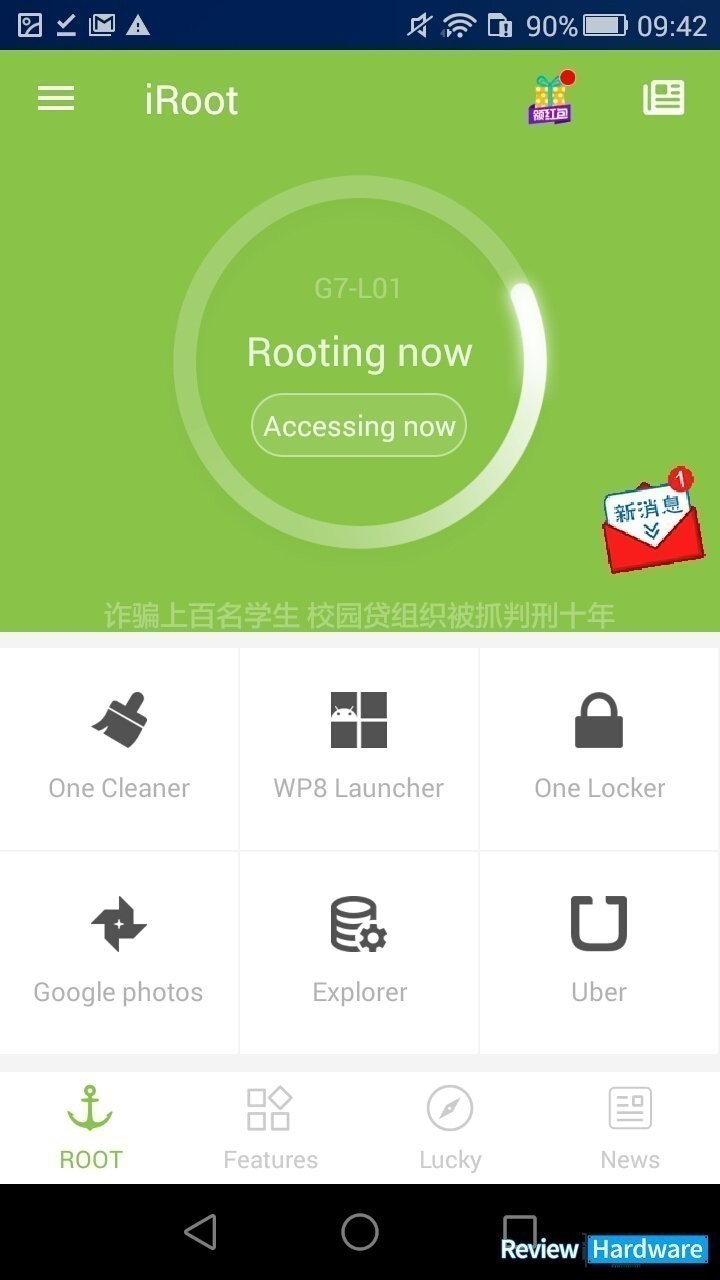This screenshot has width=720, height=1280.
Task: Select One Locker
Action: click(x=599, y=749)
